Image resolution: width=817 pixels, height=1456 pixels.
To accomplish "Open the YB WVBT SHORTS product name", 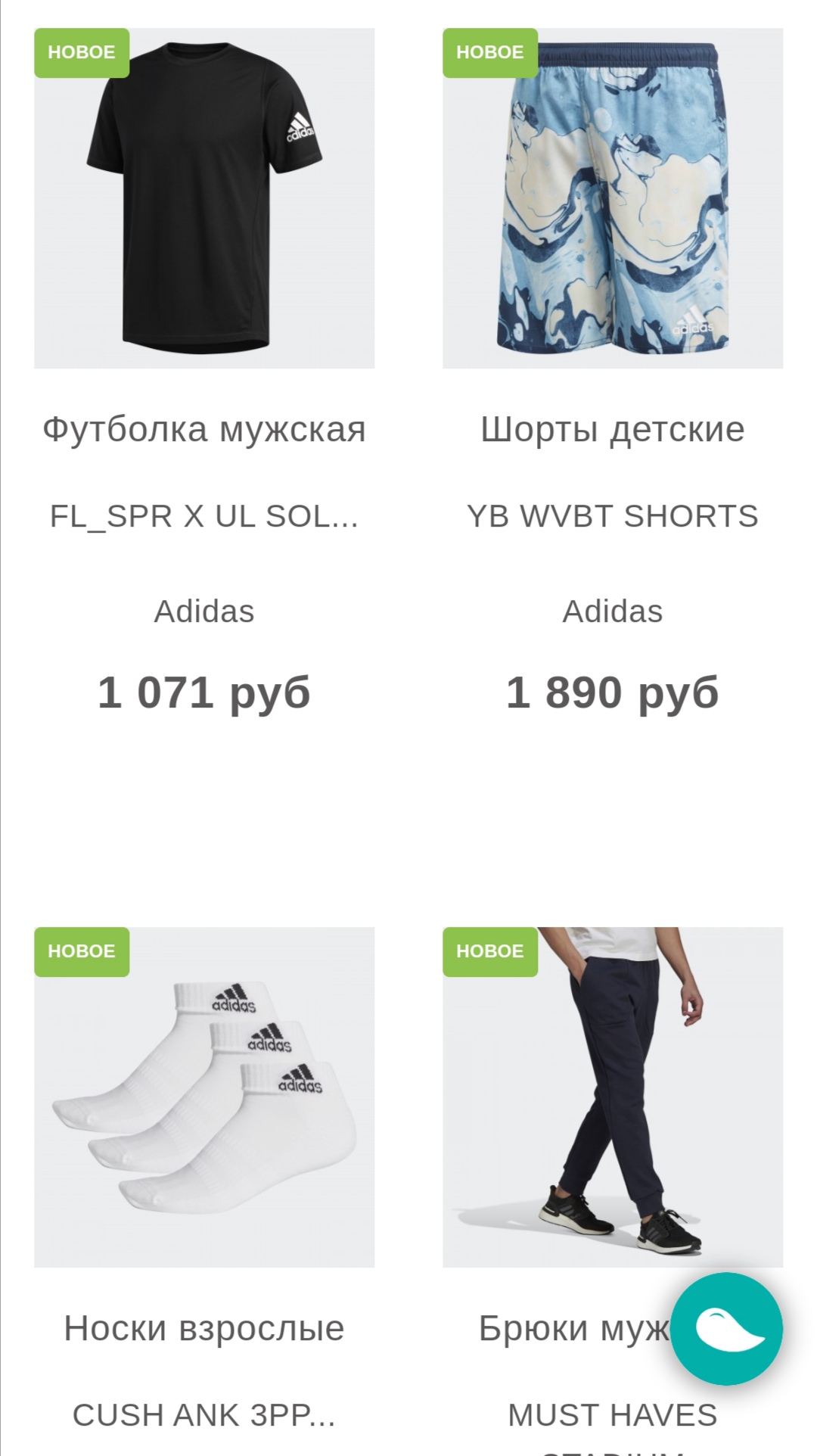I will tap(613, 515).
